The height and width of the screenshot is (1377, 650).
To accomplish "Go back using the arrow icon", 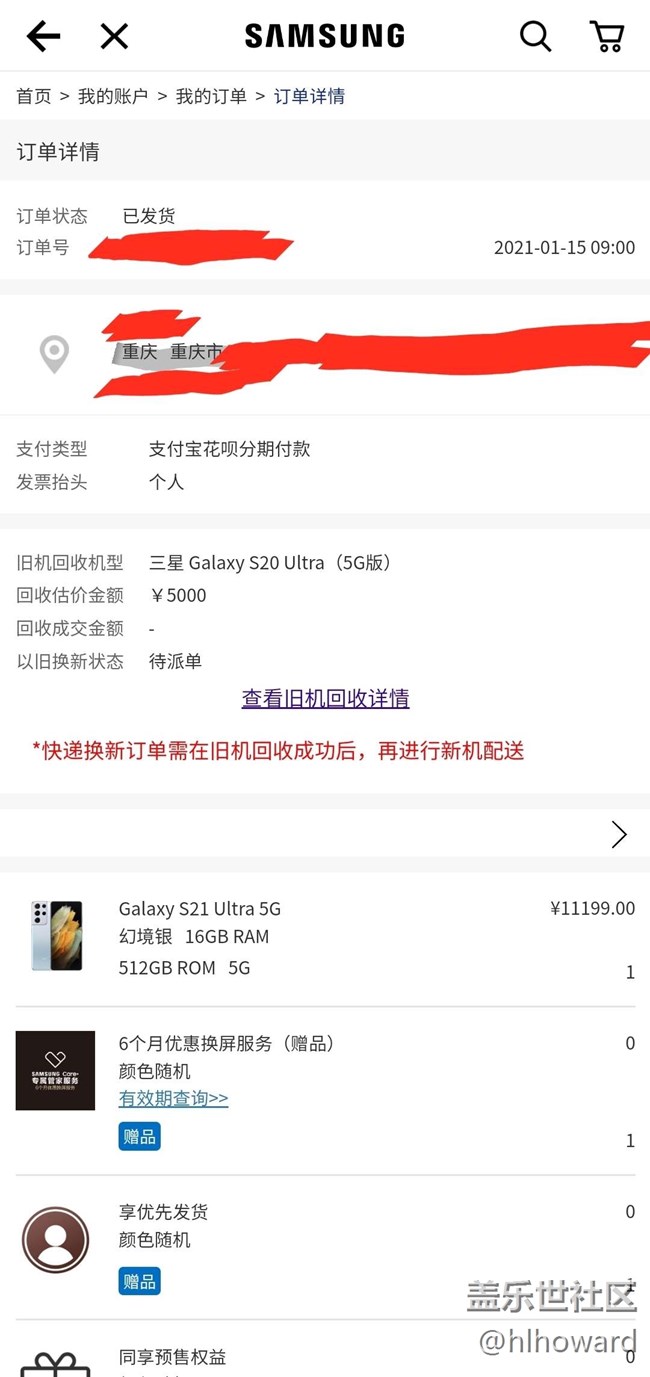I will tap(43, 37).
